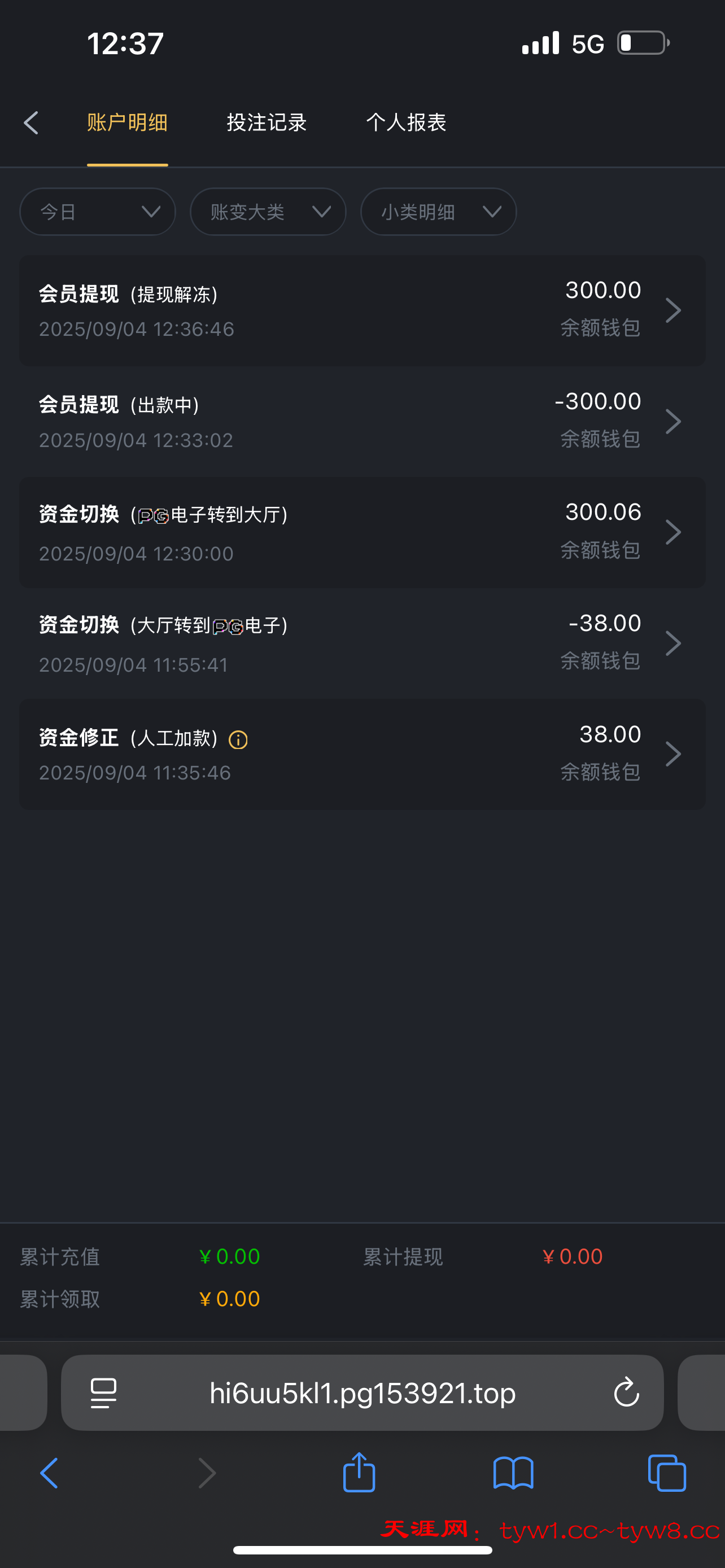Tap the browser address bar URL
Viewport: 725px width, 1568px height.
point(362,1392)
